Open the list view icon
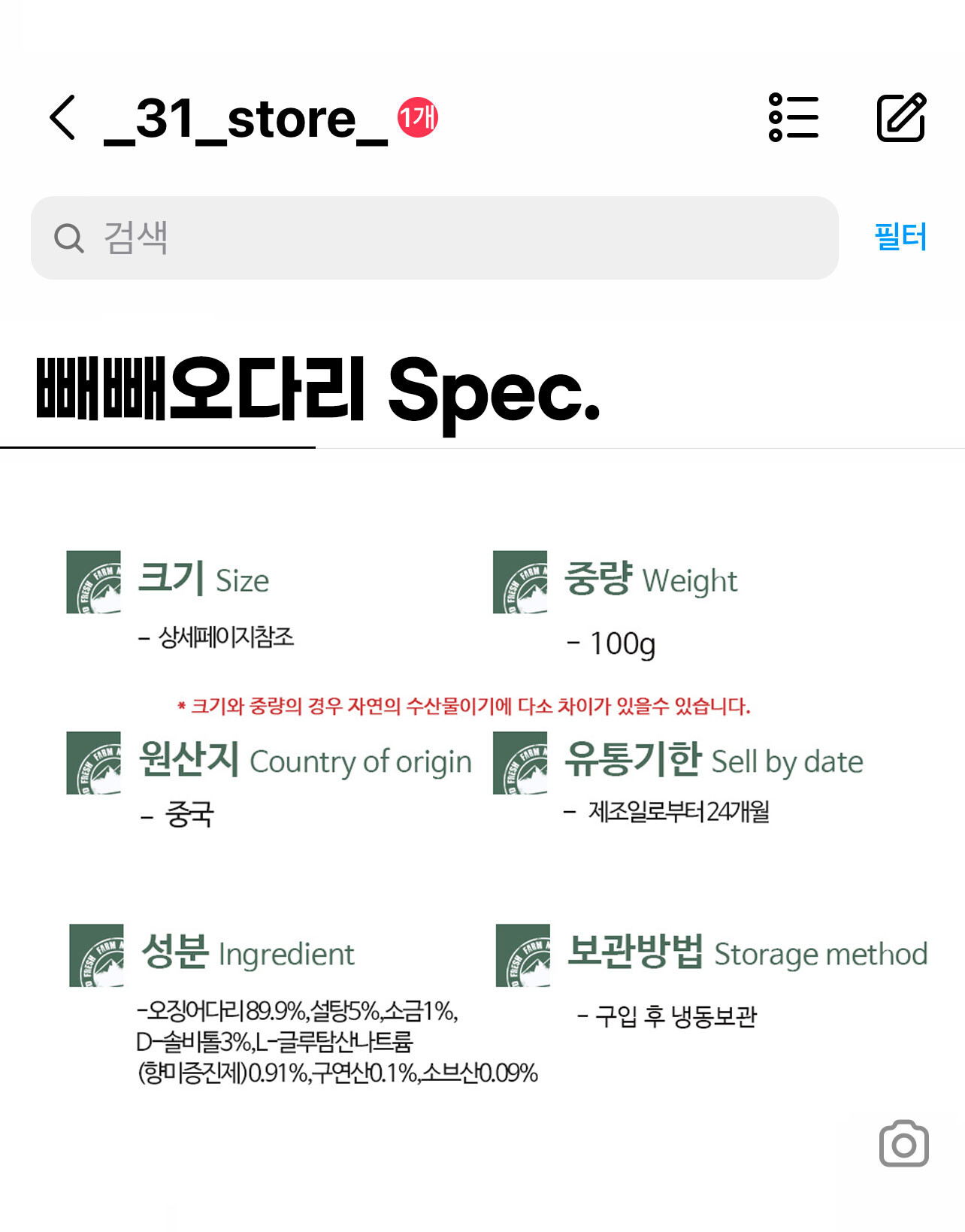This screenshot has height=1232, width=965. pyautogui.click(x=794, y=118)
